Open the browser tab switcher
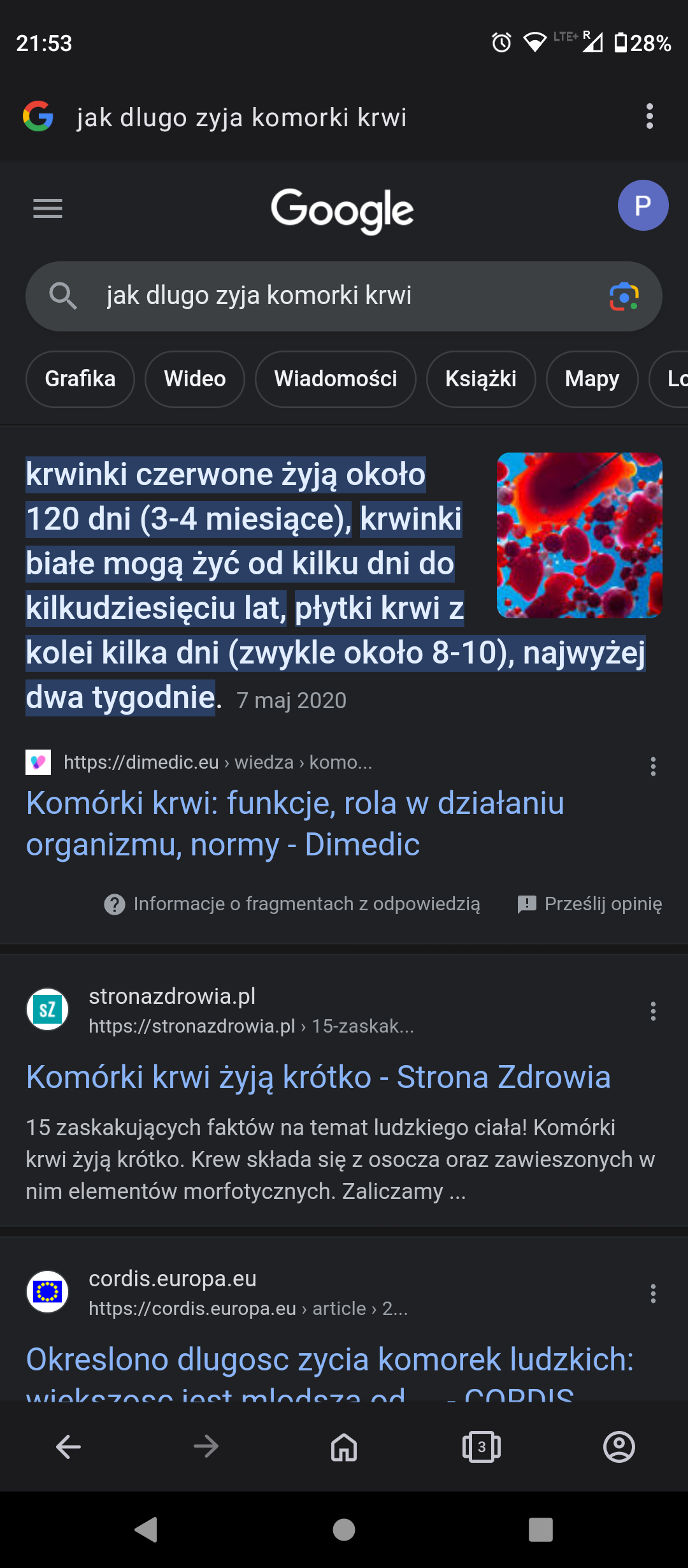The image size is (688, 1568). 482,1447
